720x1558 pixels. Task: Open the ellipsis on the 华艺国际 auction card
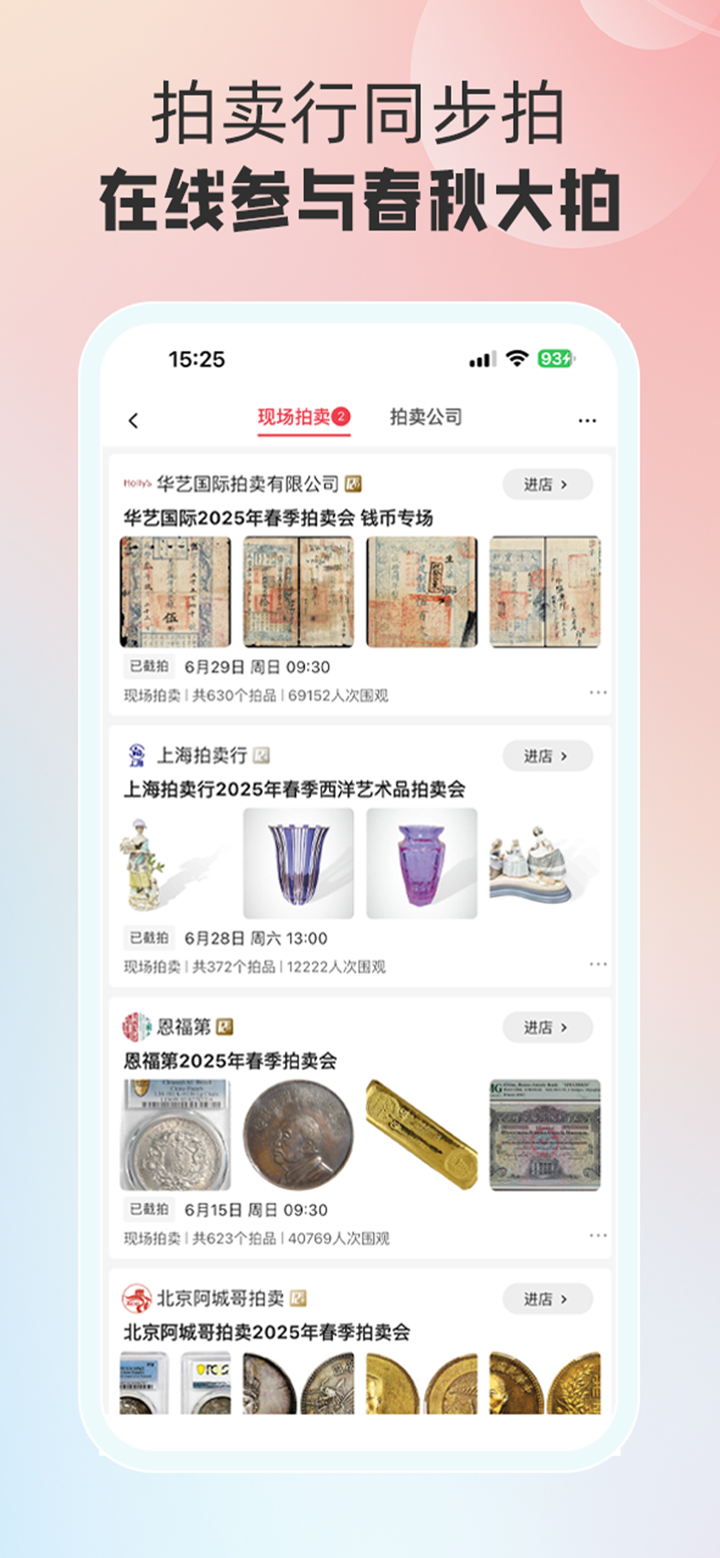pos(598,690)
